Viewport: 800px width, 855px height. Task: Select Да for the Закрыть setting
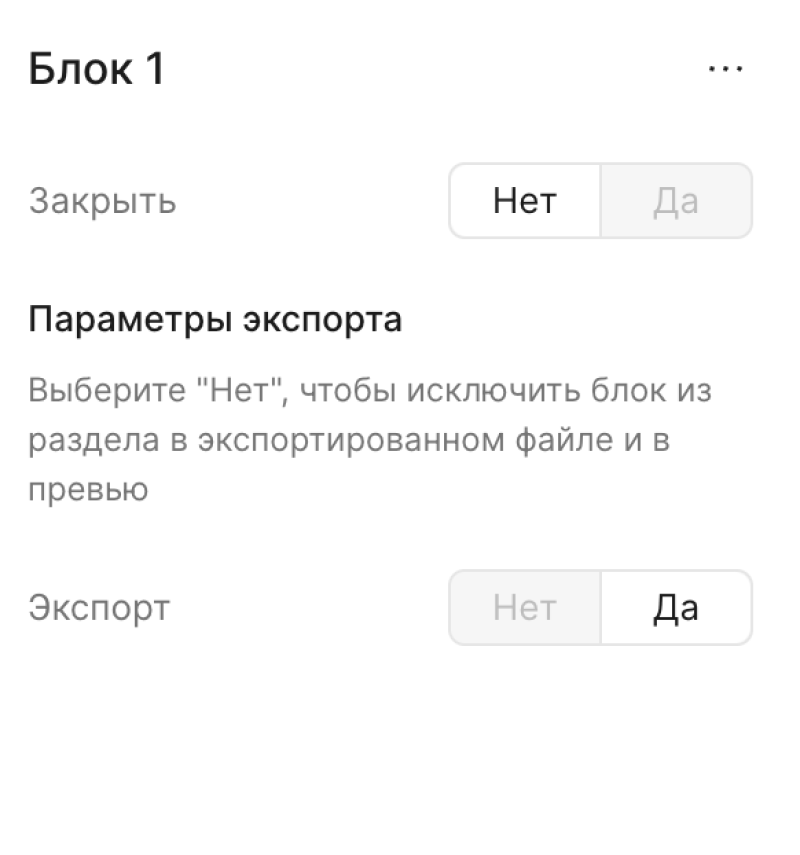(675, 201)
